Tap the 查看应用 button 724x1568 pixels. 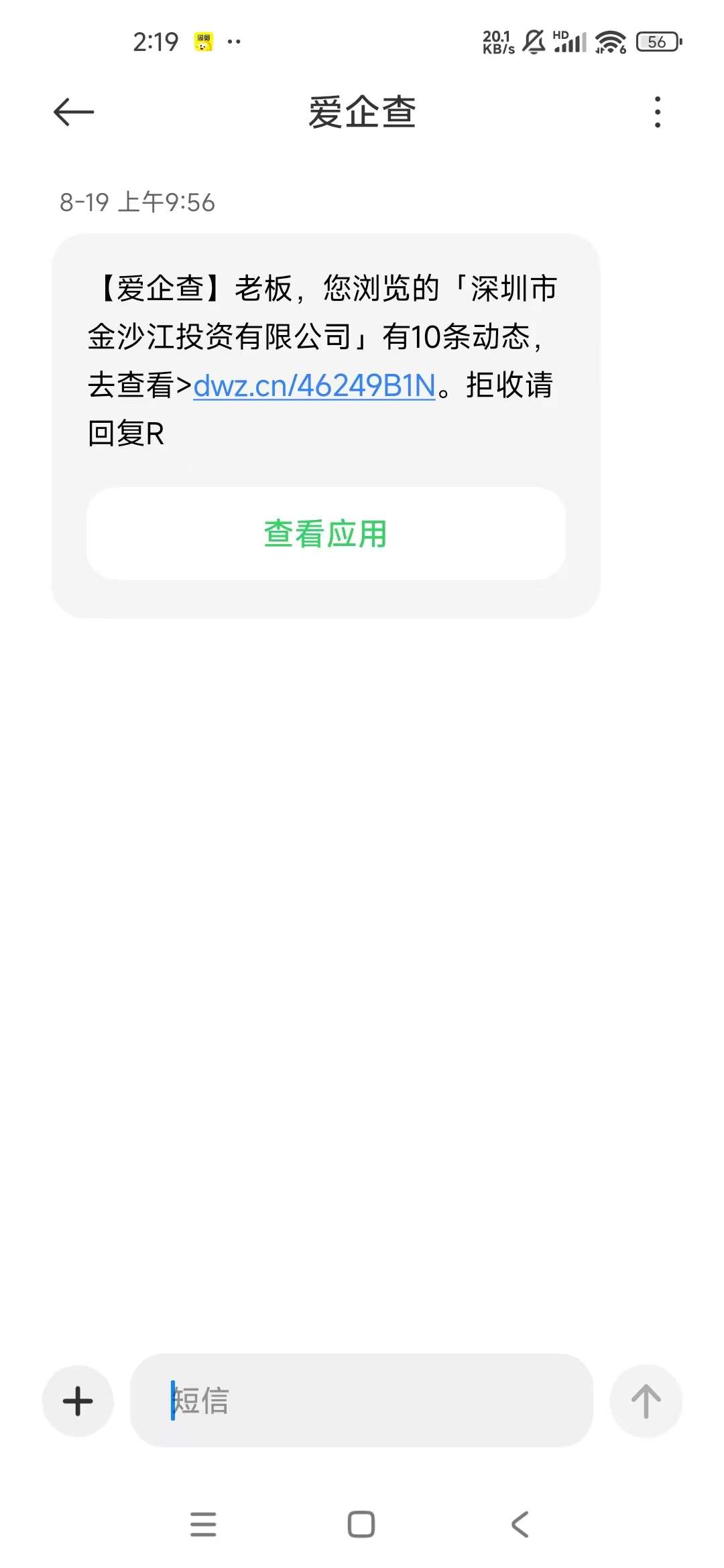[326, 533]
